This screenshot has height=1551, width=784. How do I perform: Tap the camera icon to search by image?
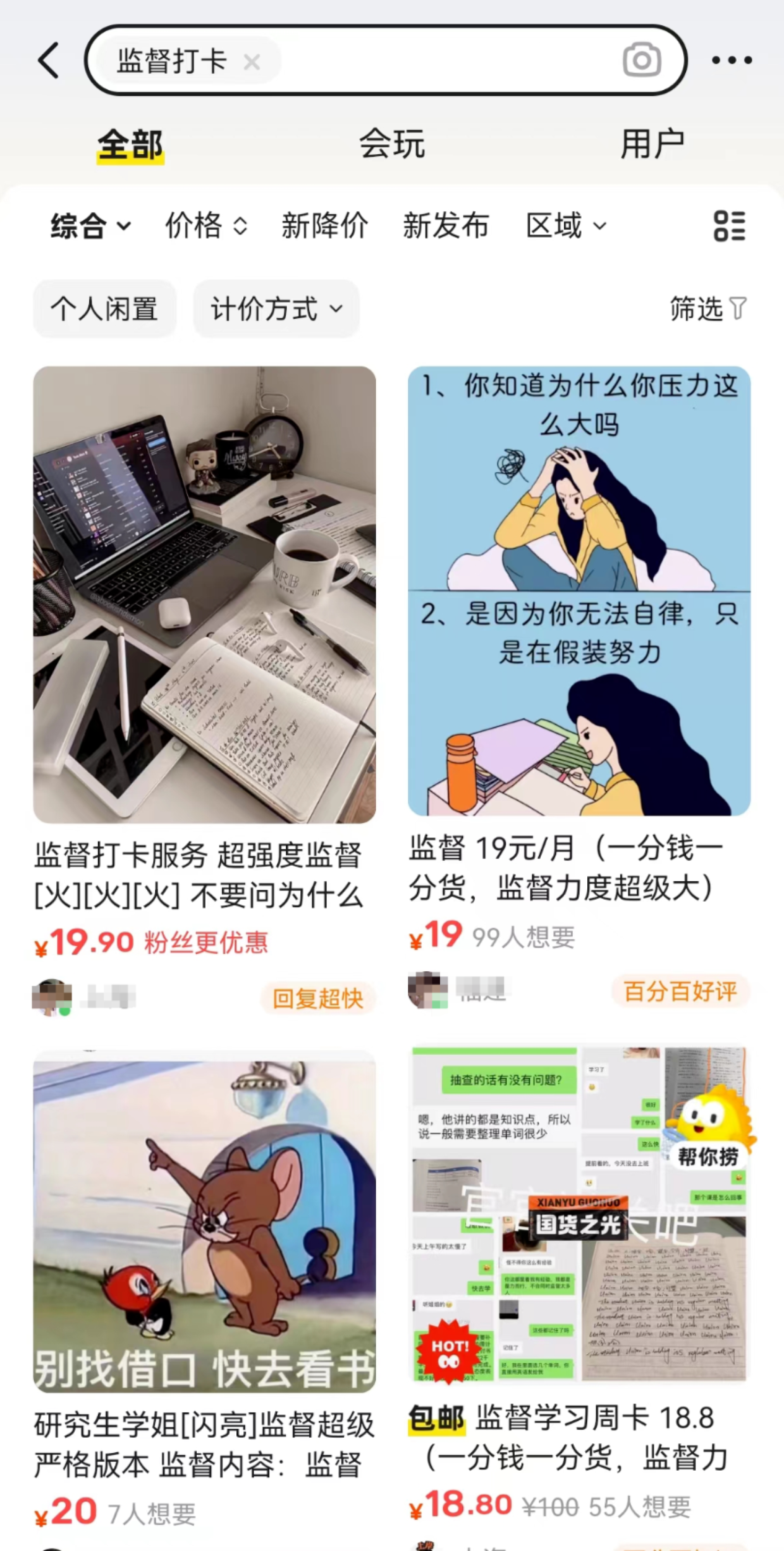(x=642, y=59)
